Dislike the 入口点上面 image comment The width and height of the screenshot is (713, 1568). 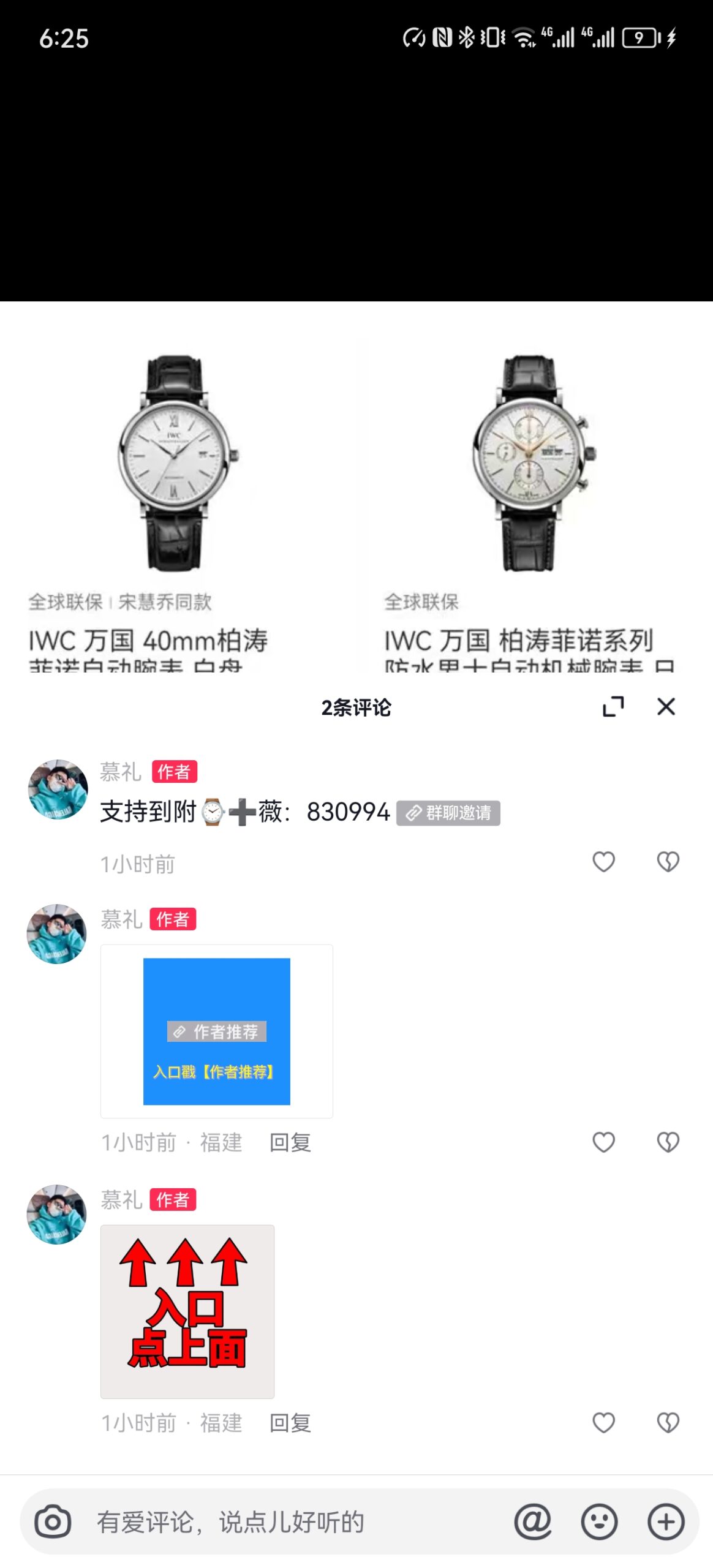pos(668,1423)
